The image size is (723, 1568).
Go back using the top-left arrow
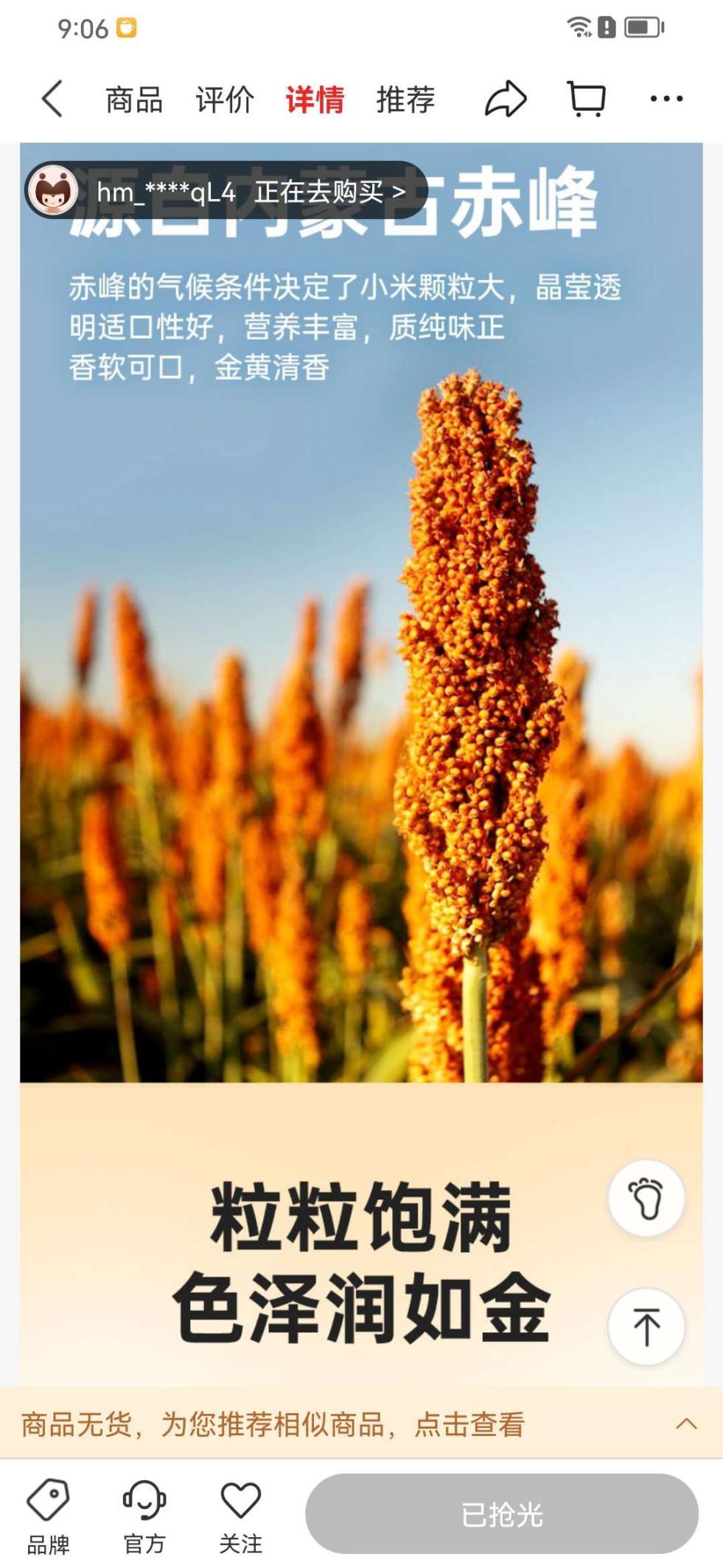(52, 99)
